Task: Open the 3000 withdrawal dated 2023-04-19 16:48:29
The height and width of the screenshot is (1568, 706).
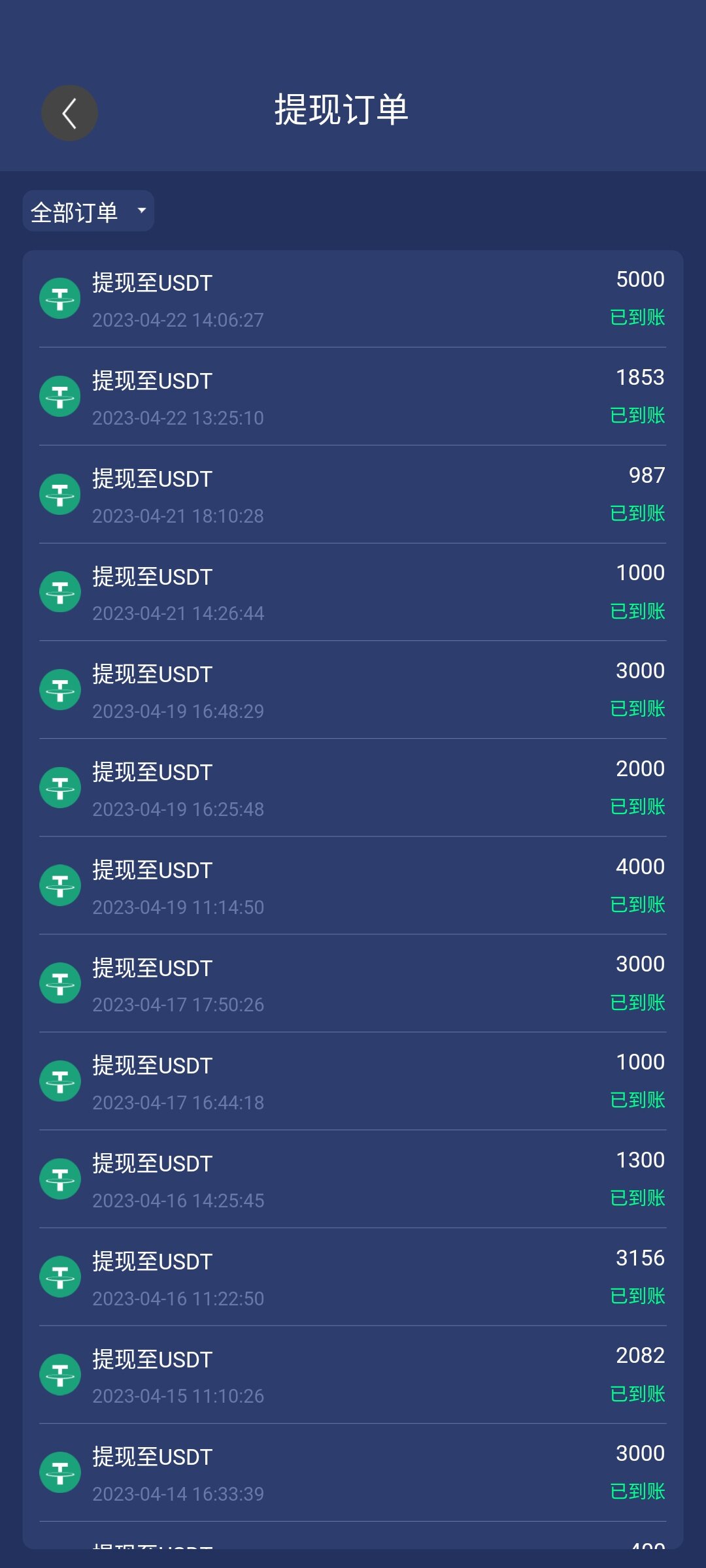Action: click(353, 690)
